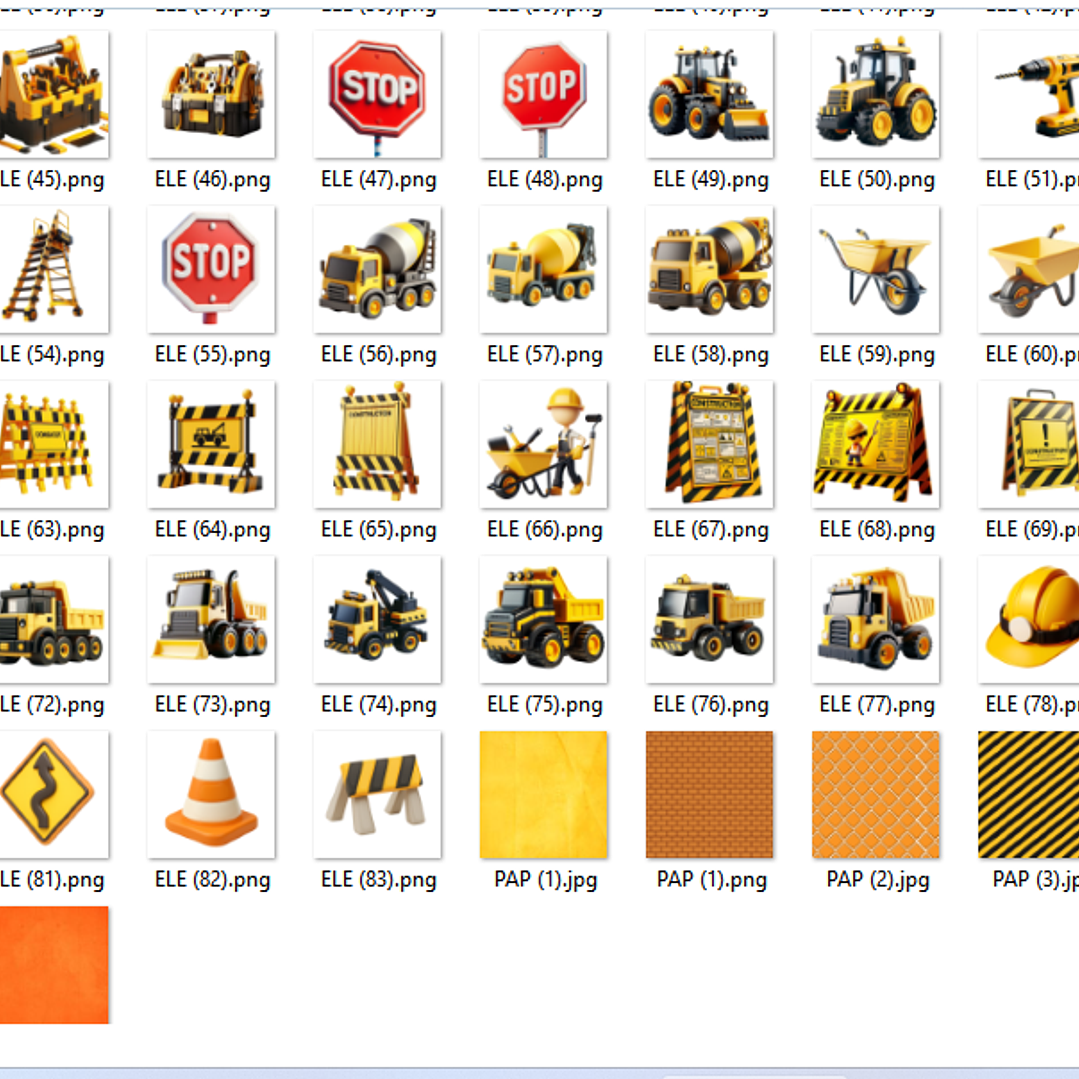Open ELE (46).png toolbox file

pos(211,94)
